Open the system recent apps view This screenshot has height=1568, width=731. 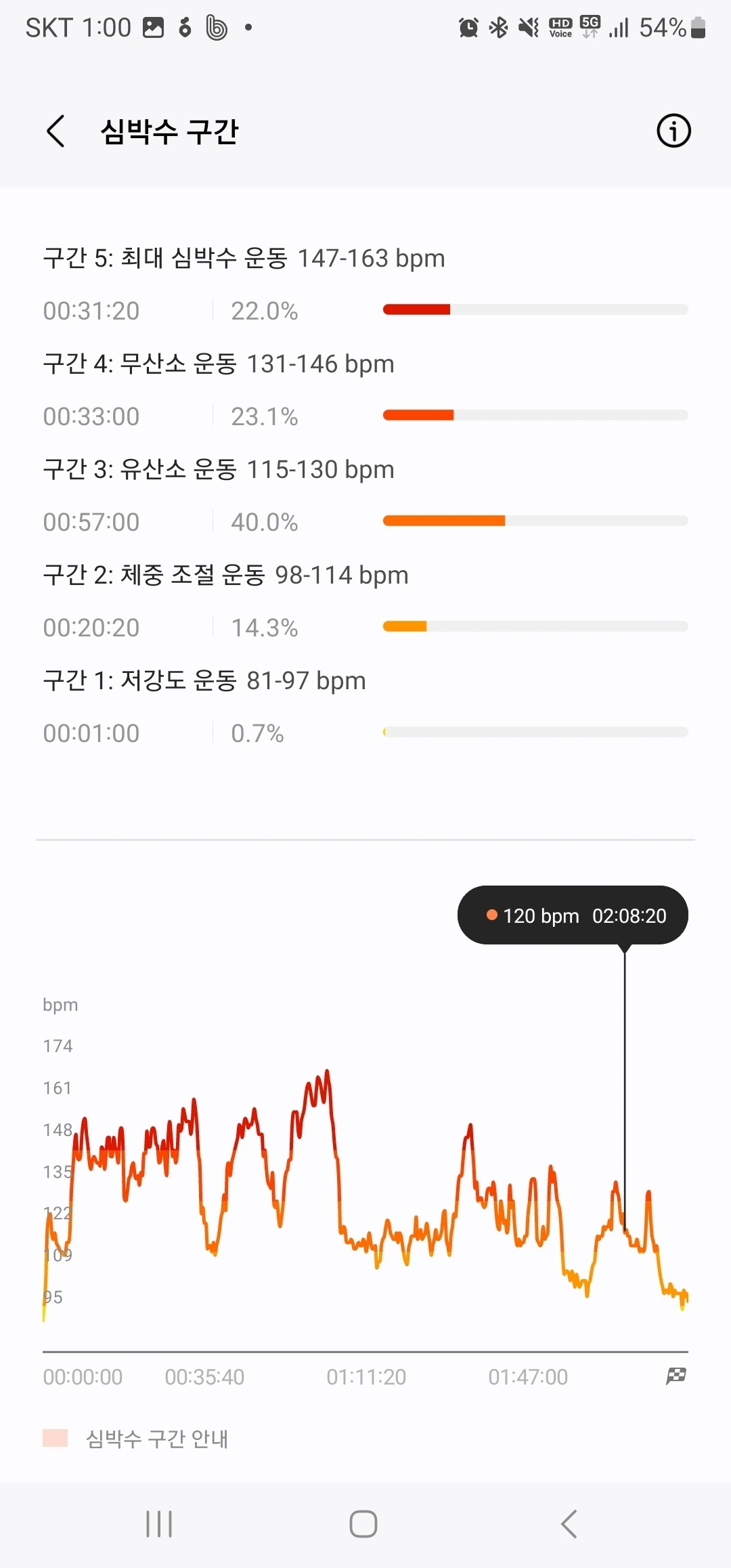[x=160, y=1524]
